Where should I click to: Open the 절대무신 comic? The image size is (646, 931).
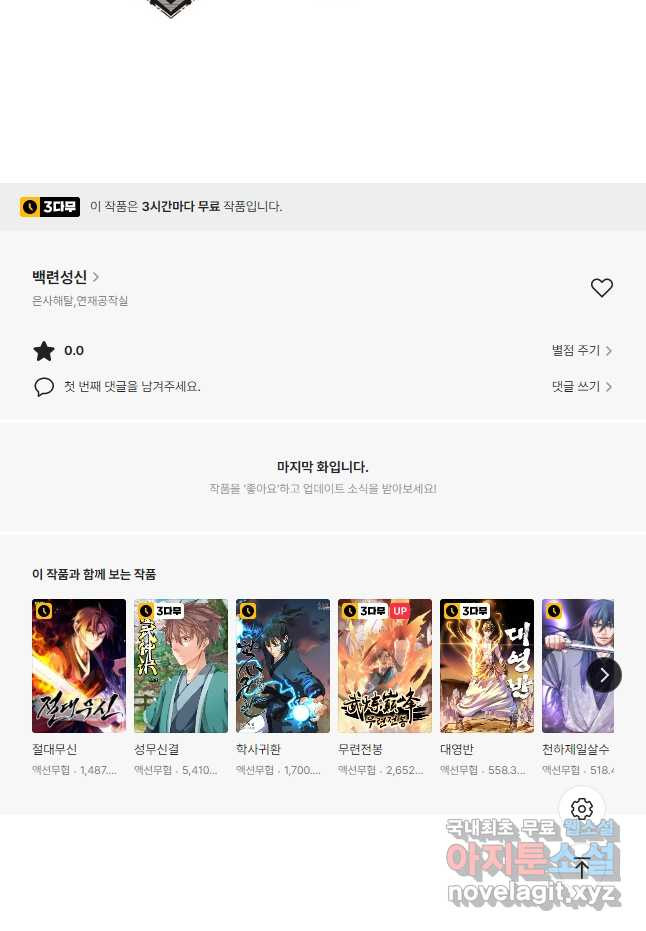(x=79, y=666)
